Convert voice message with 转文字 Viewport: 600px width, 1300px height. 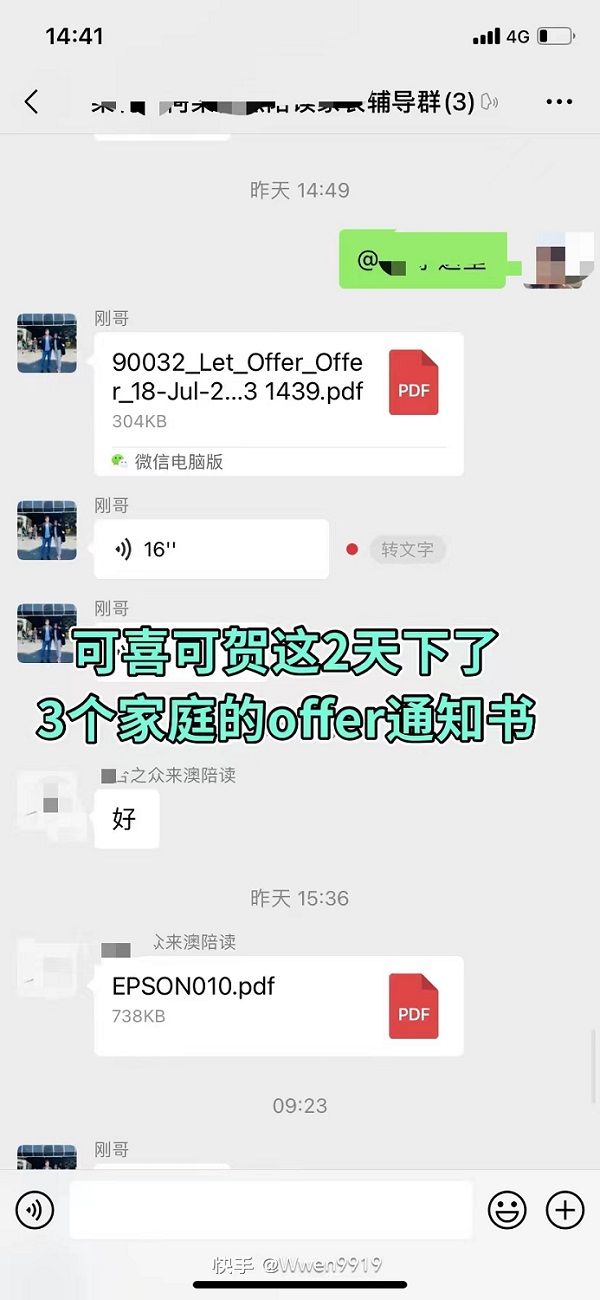click(407, 549)
